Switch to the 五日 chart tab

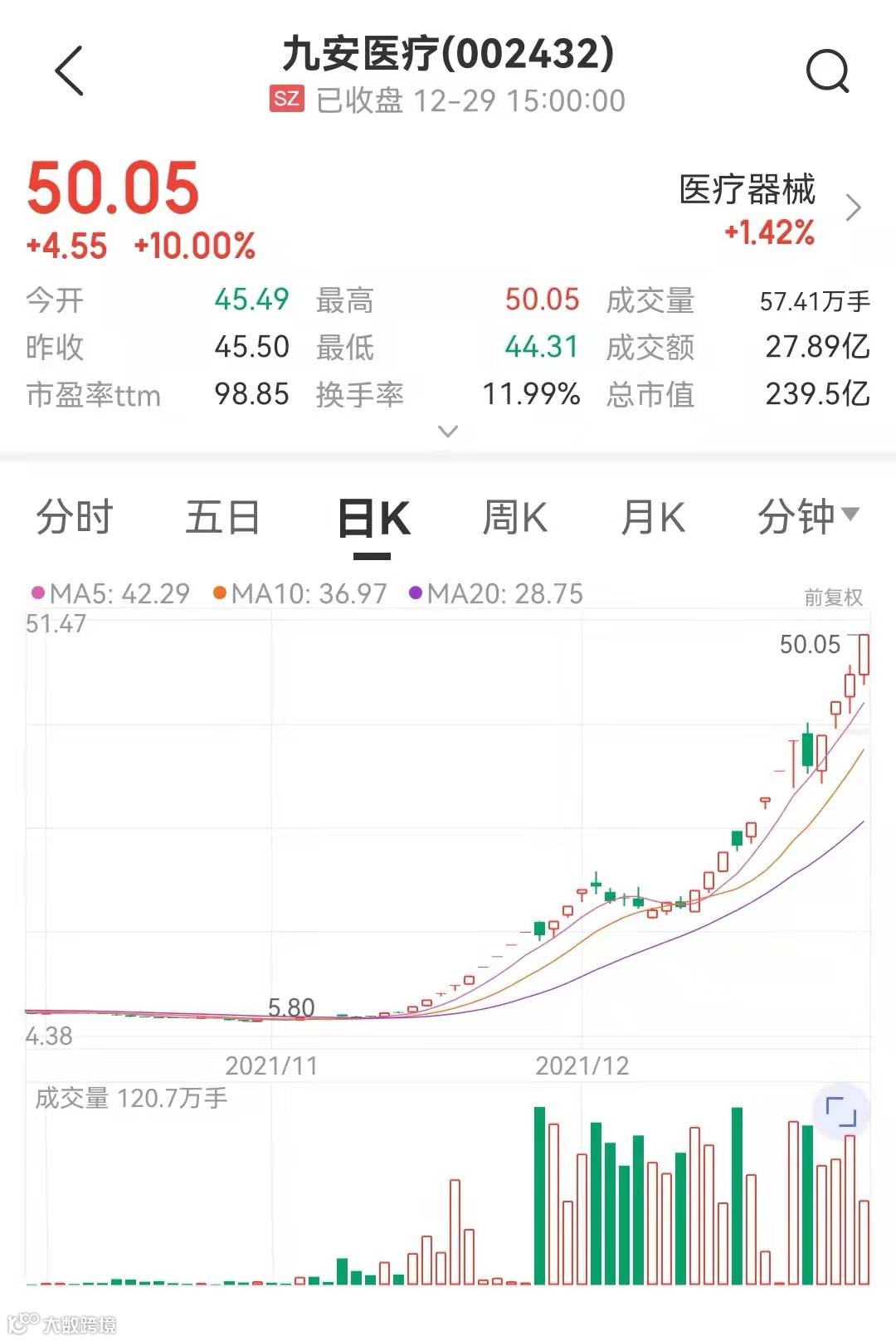click(x=222, y=518)
